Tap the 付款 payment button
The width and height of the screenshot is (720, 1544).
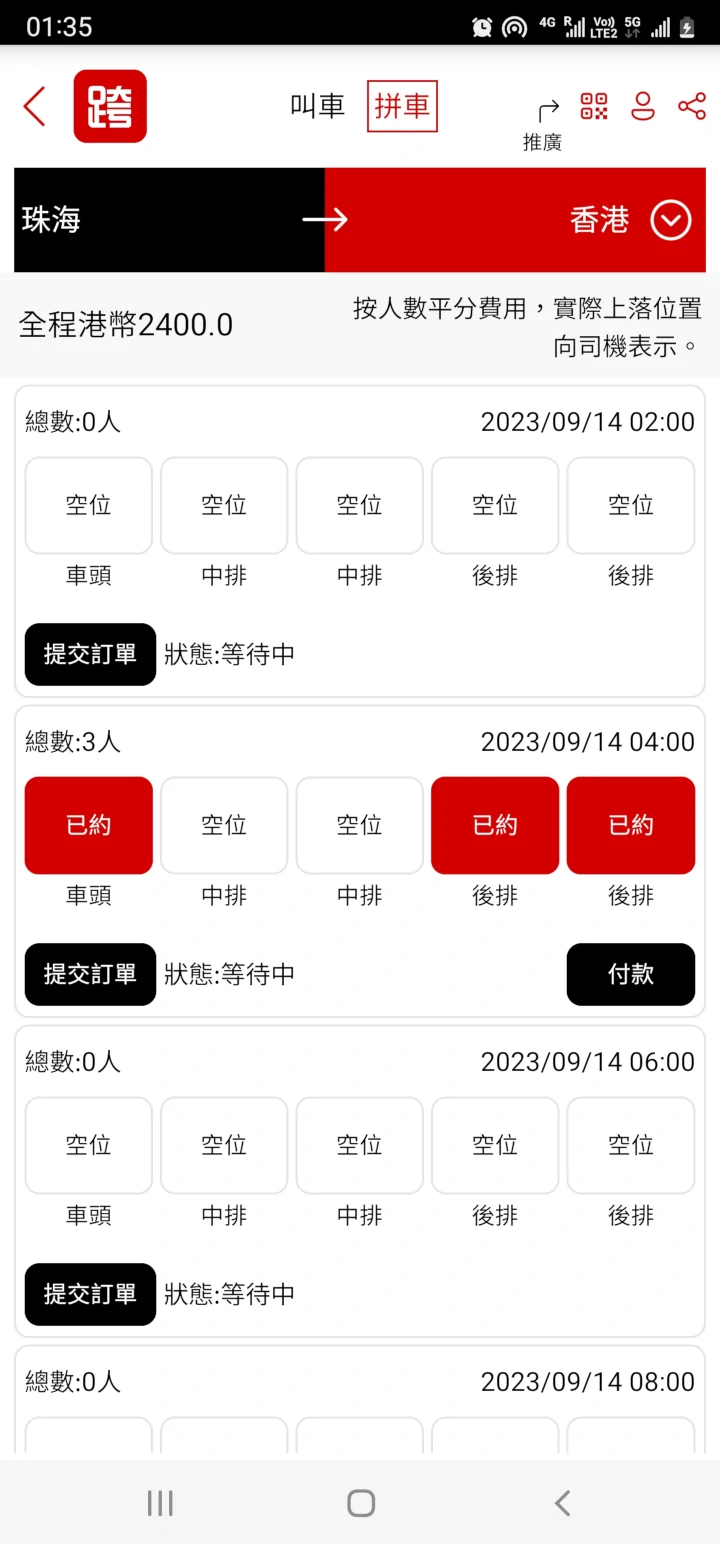pyautogui.click(x=631, y=974)
